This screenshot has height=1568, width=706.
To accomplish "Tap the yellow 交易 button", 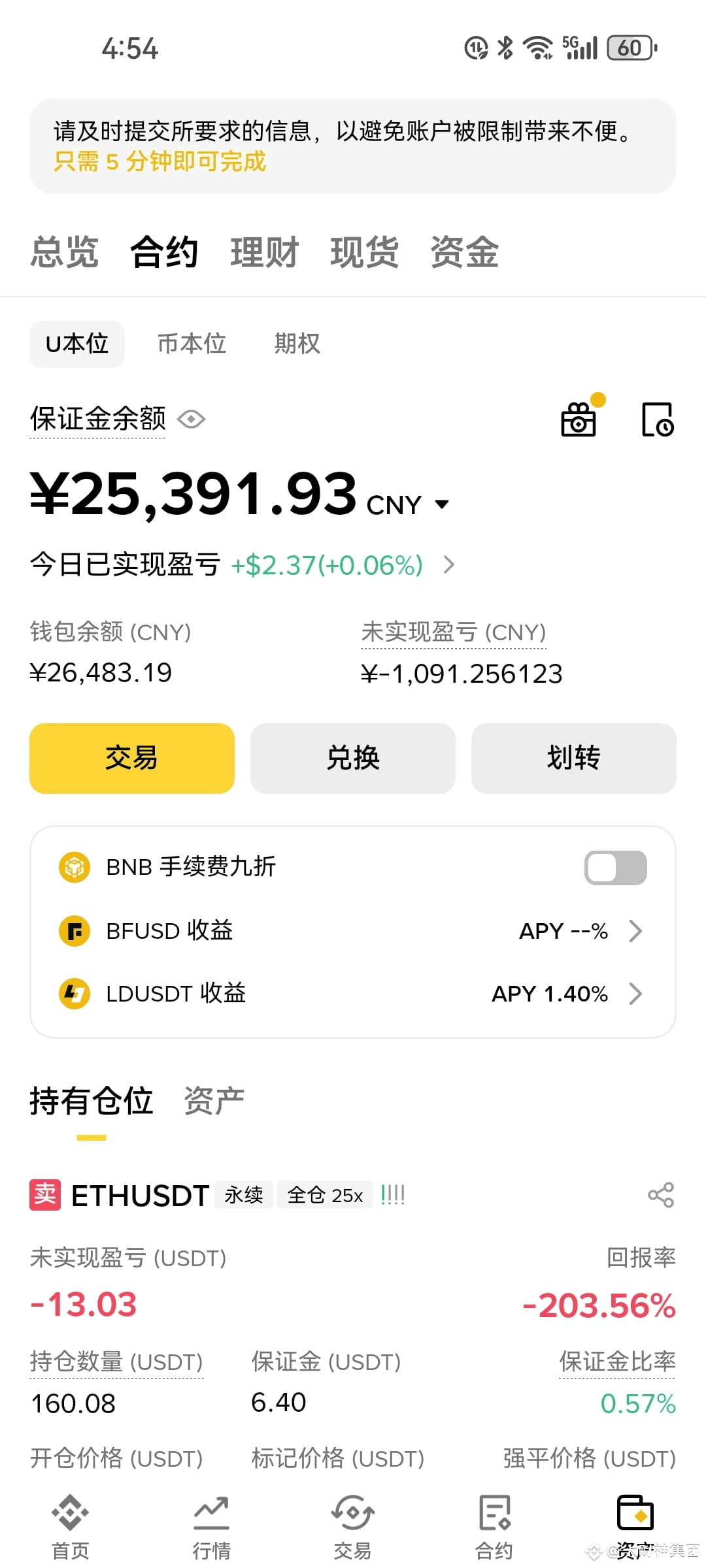I will click(x=132, y=758).
